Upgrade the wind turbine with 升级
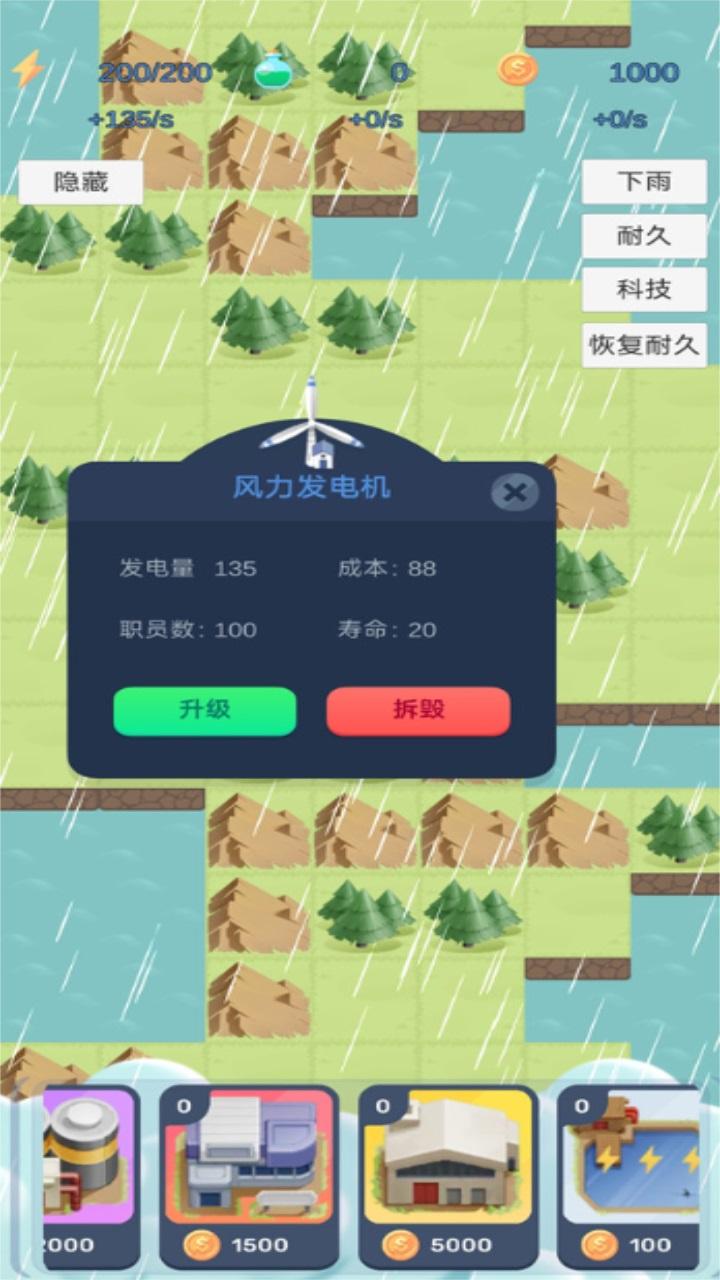 (x=205, y=711)
